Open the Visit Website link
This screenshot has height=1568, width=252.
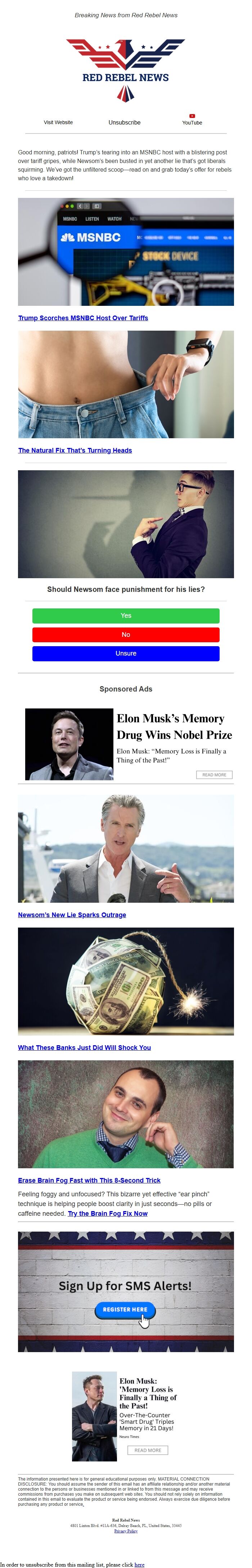click(x=58, y=122)
